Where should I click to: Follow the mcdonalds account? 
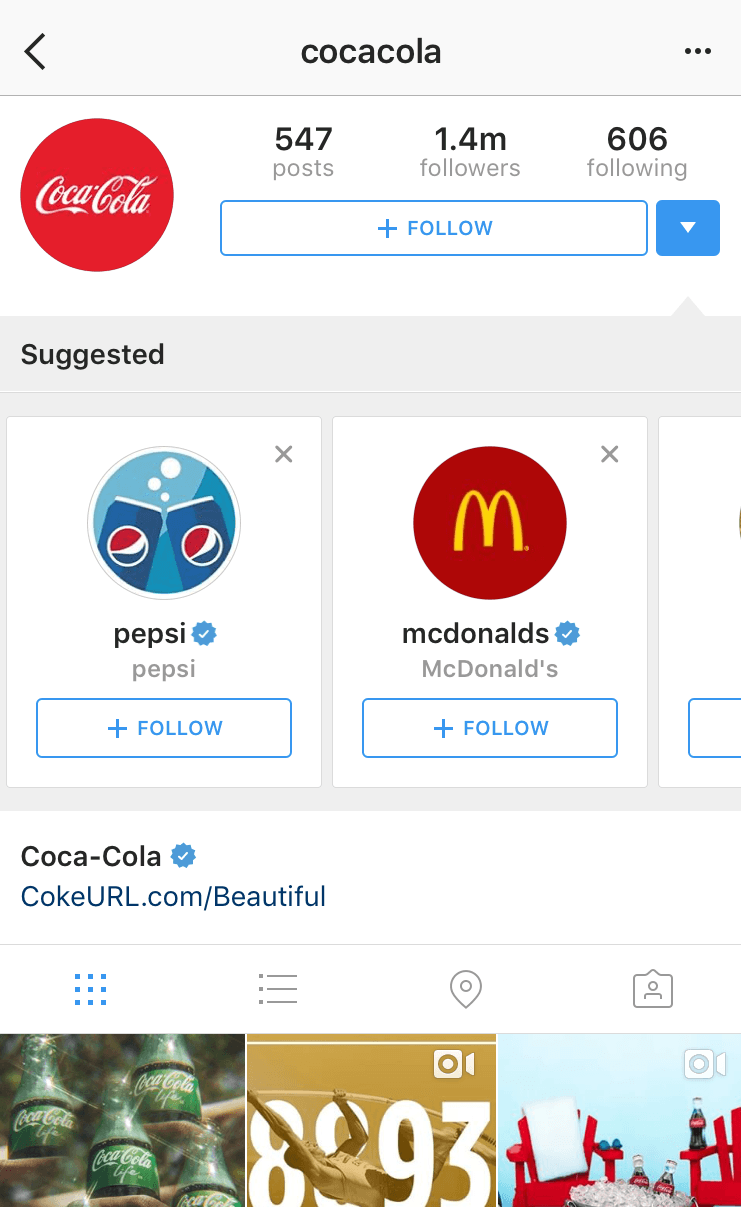pos(489,728)
